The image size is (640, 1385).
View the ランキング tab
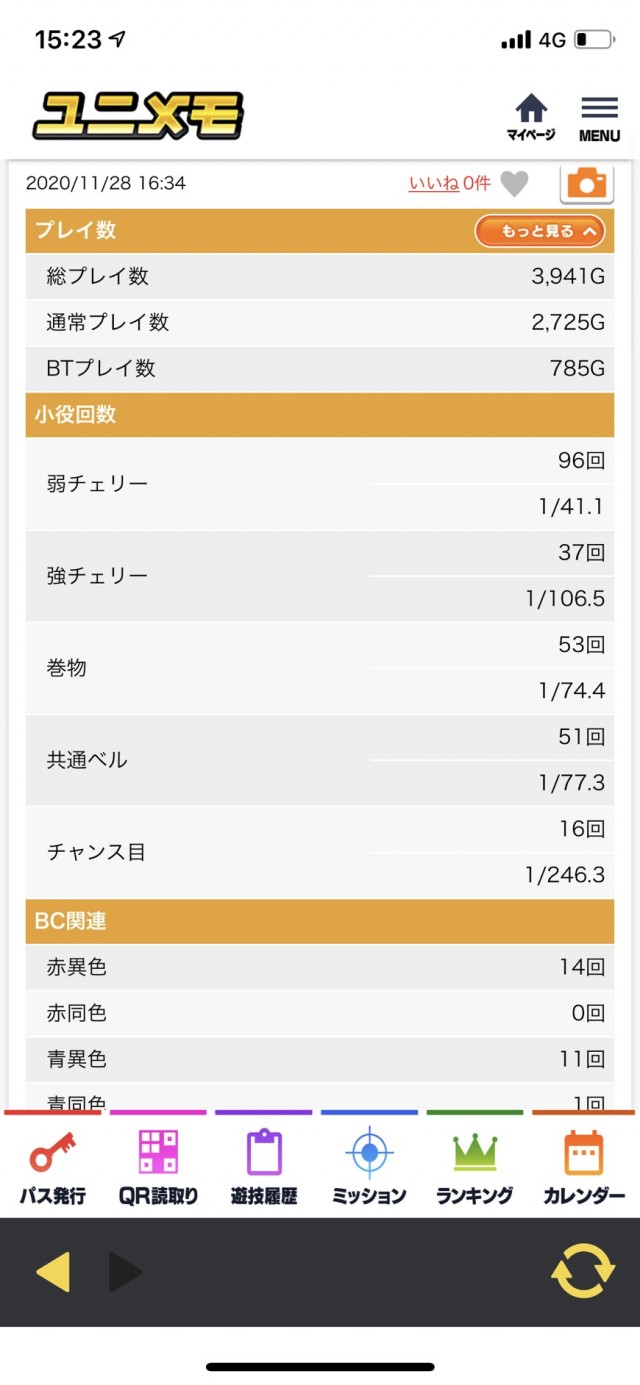475,1166
